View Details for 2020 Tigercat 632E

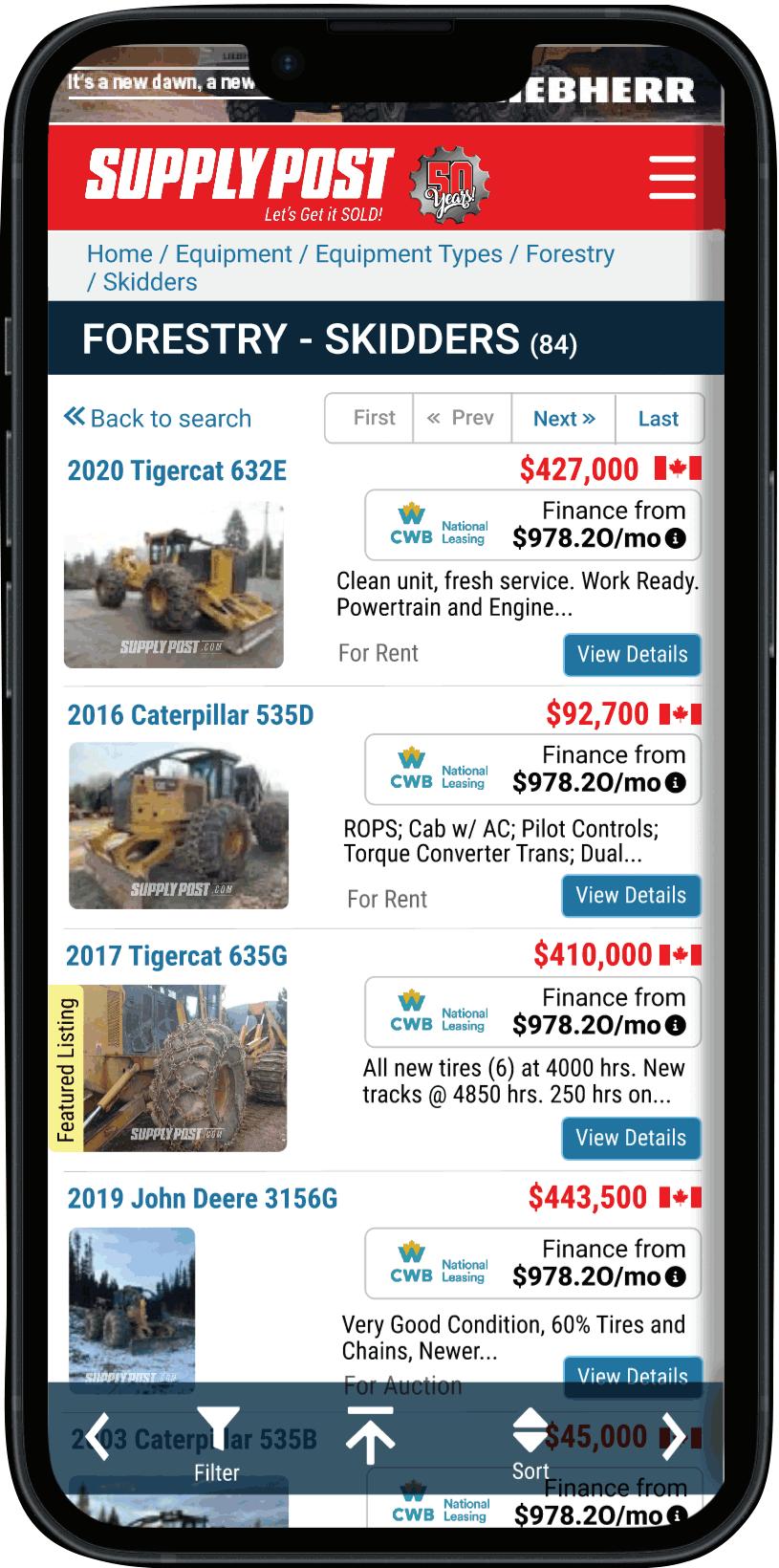pos(632,655)
